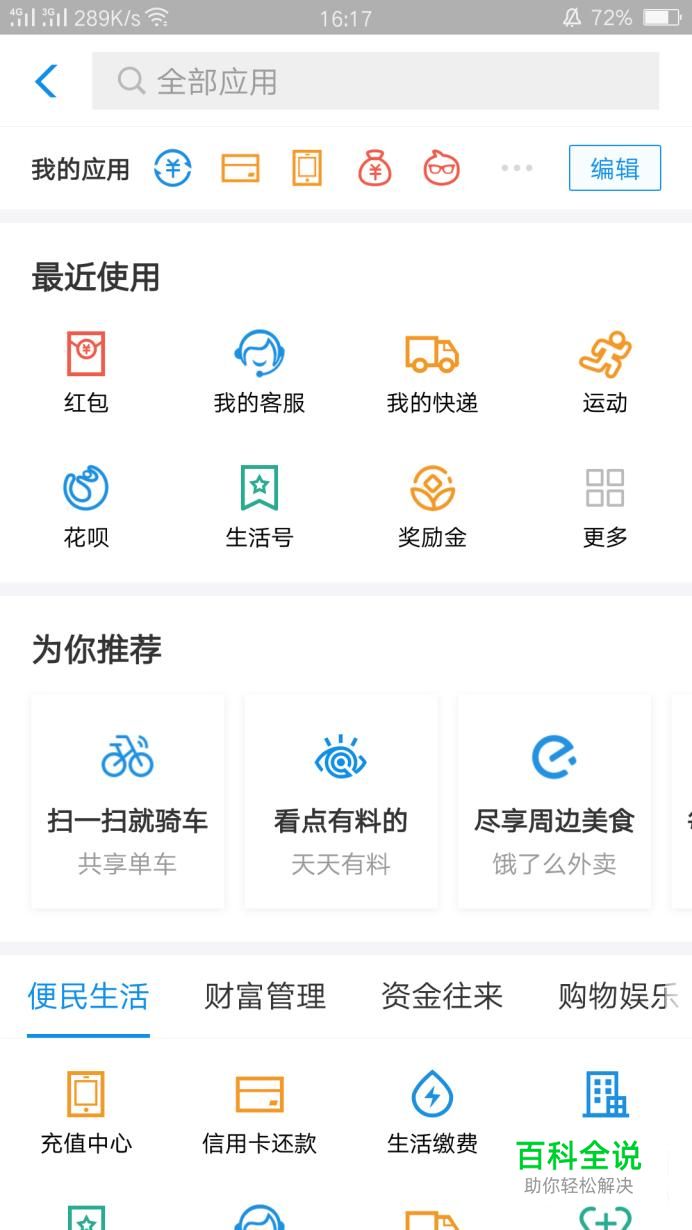Image resolution: width=692 pixels, height=1230 pixels.
Task: Tap 更多 to see more recent apps
Action: pyautogui.click(x=605, y=507)
